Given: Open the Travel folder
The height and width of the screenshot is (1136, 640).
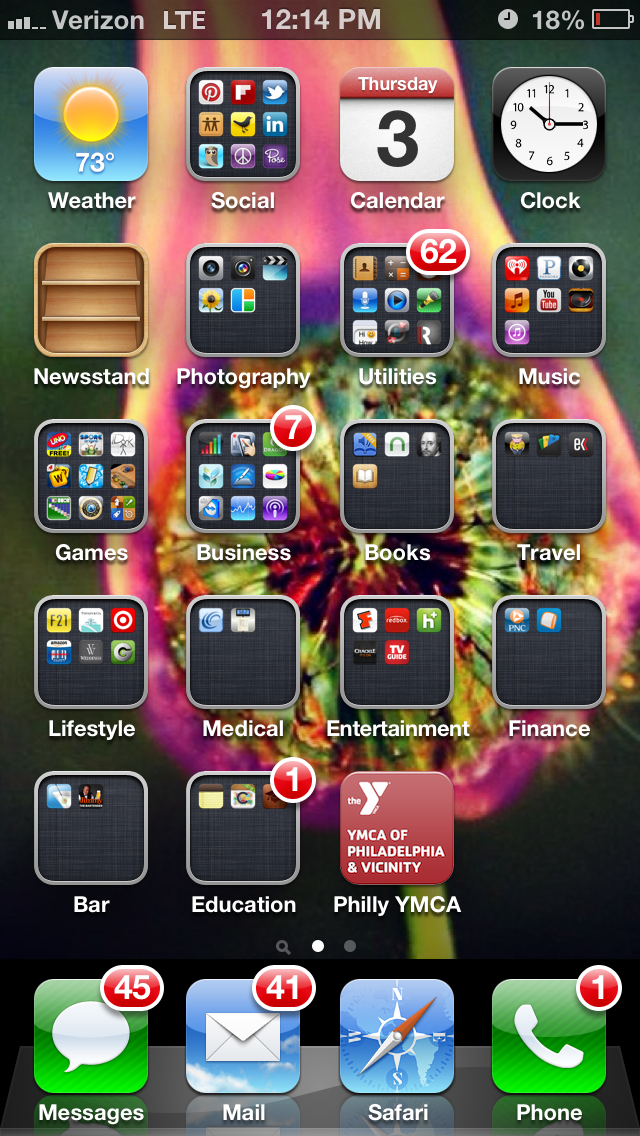Looking at the screenshot, I should click(x=549, y=476).
